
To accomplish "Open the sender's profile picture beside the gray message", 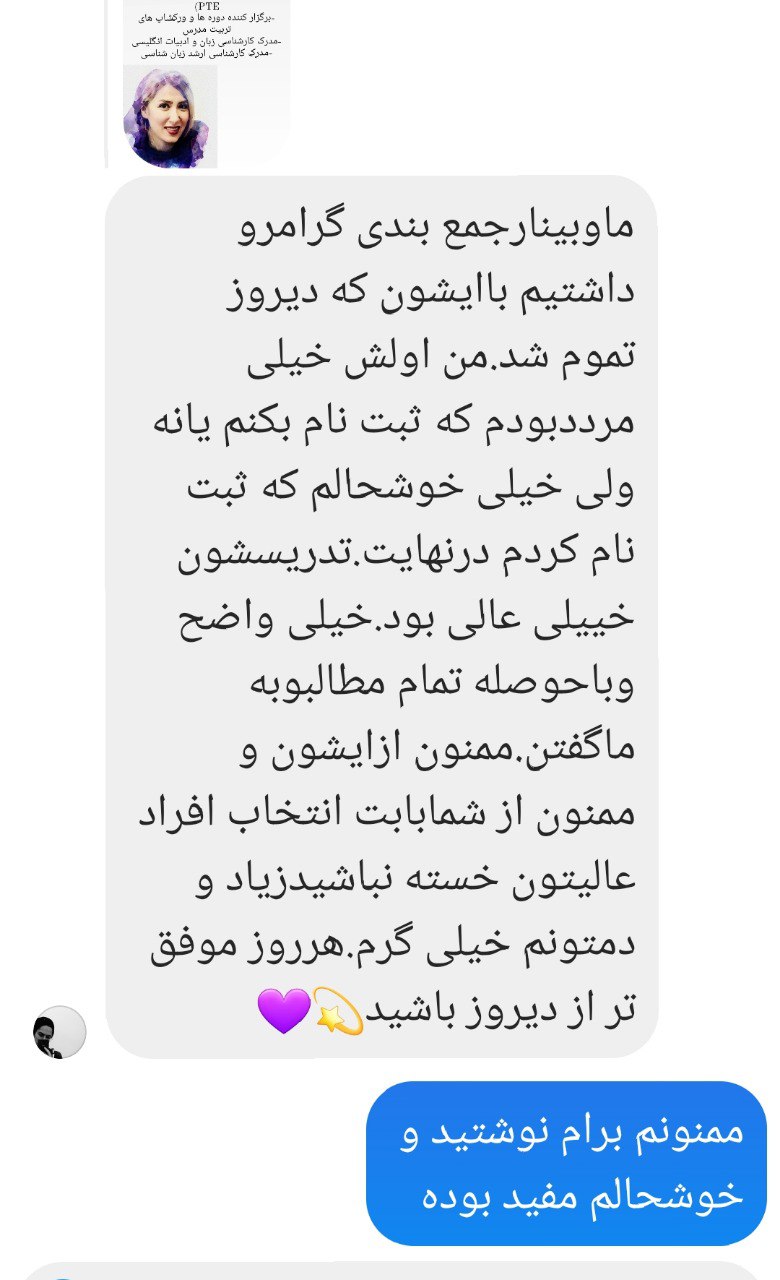I will pos(59,1032).
